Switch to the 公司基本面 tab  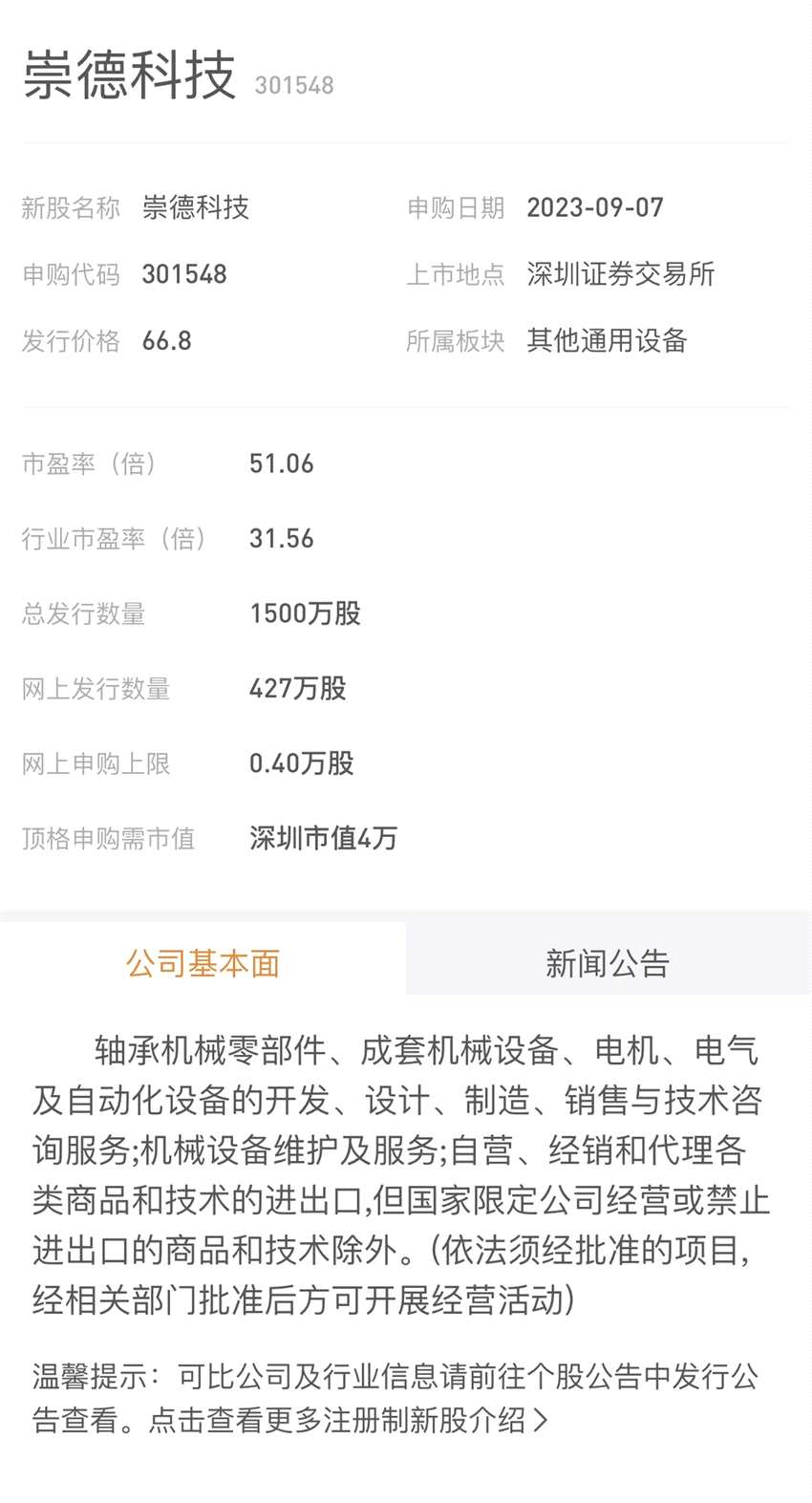coord(203,963)
